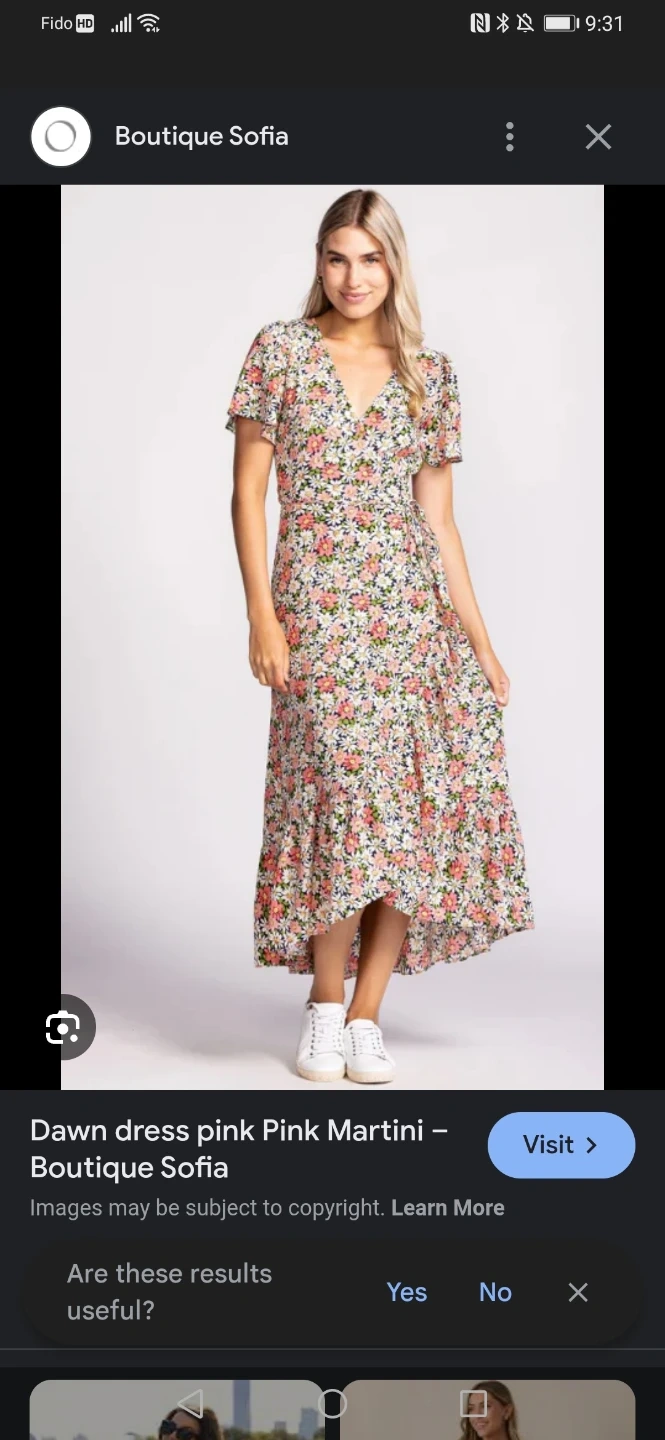Search this image with Google Lens
This screenshot has height=1440, width=665.
click(x=63, y=1027)
